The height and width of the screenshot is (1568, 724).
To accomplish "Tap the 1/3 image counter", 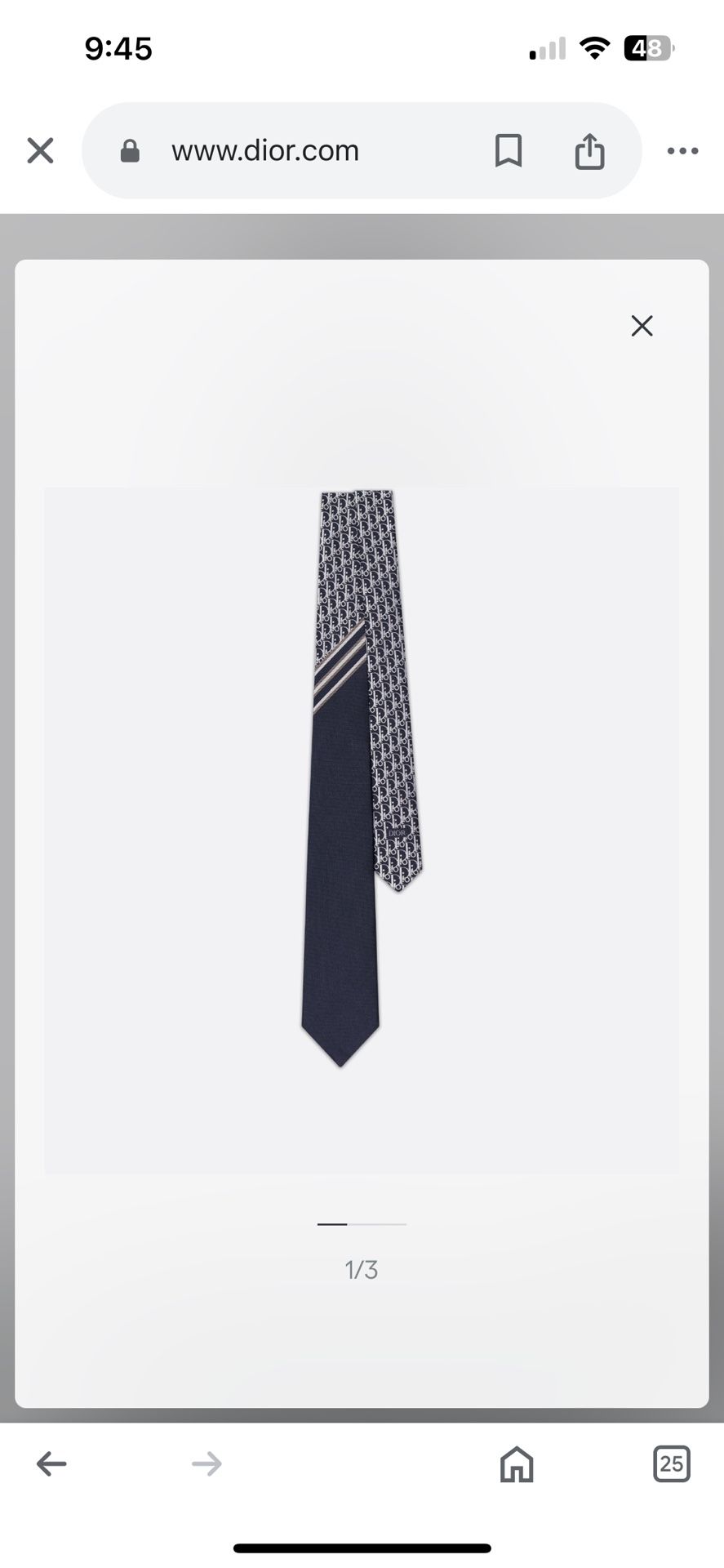I will pos(362,1268).
